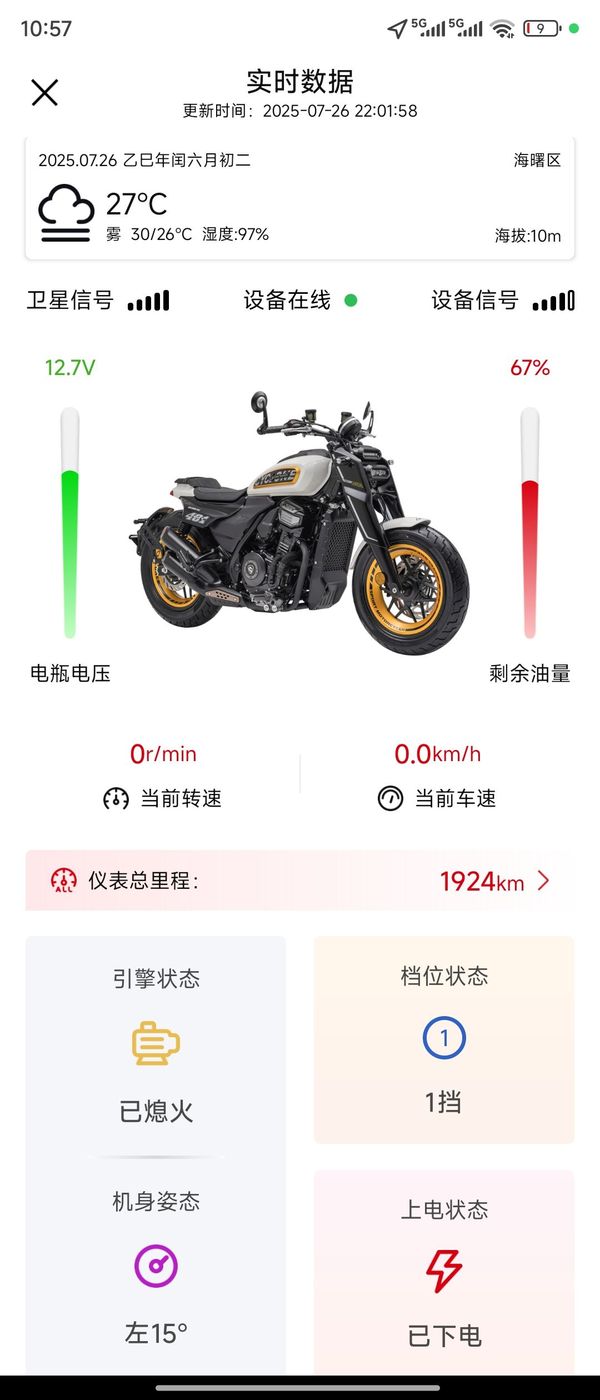Close the 实时数据 screen
Screen dimensions: 600x1400
pyautogui.click(x=45, y=93)
